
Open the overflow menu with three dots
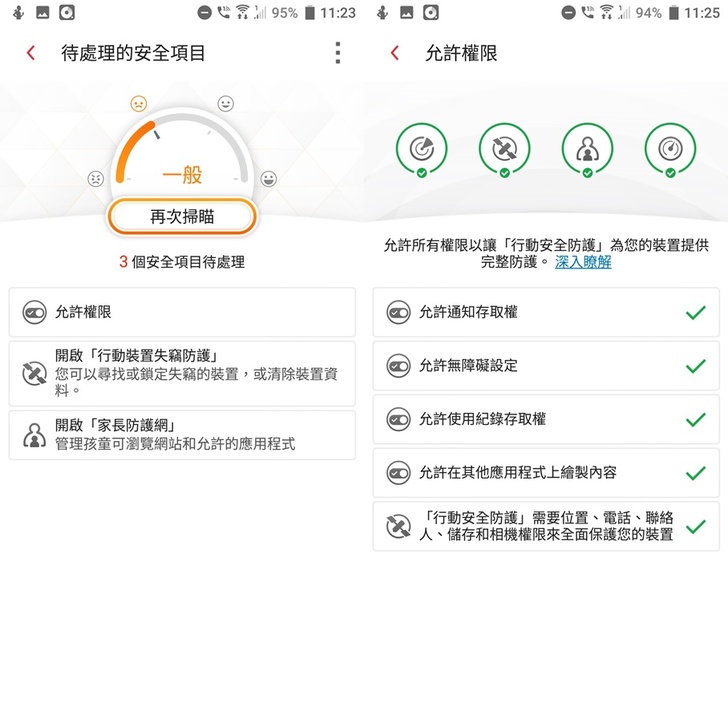tap(338, 53)
